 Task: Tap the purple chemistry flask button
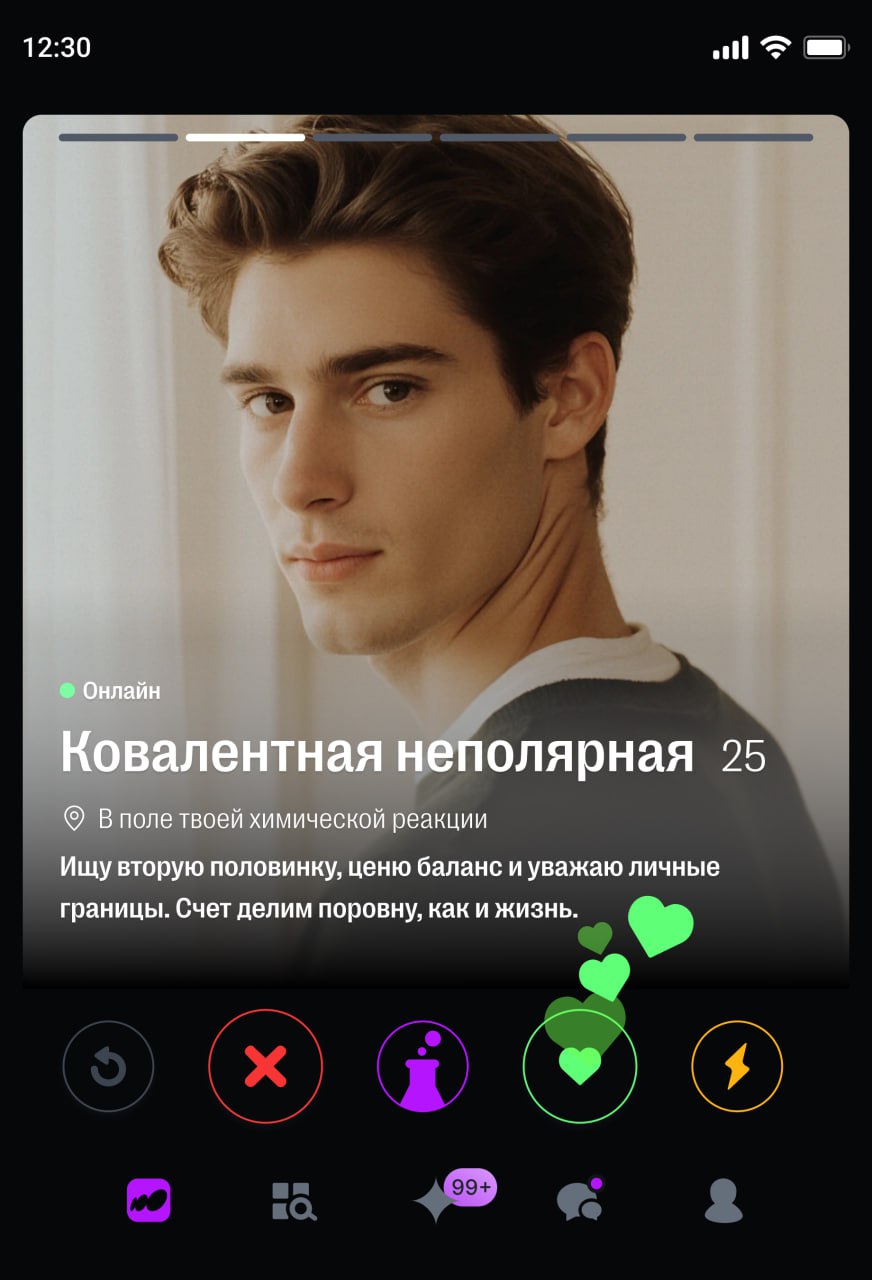tap(422, 1067)
